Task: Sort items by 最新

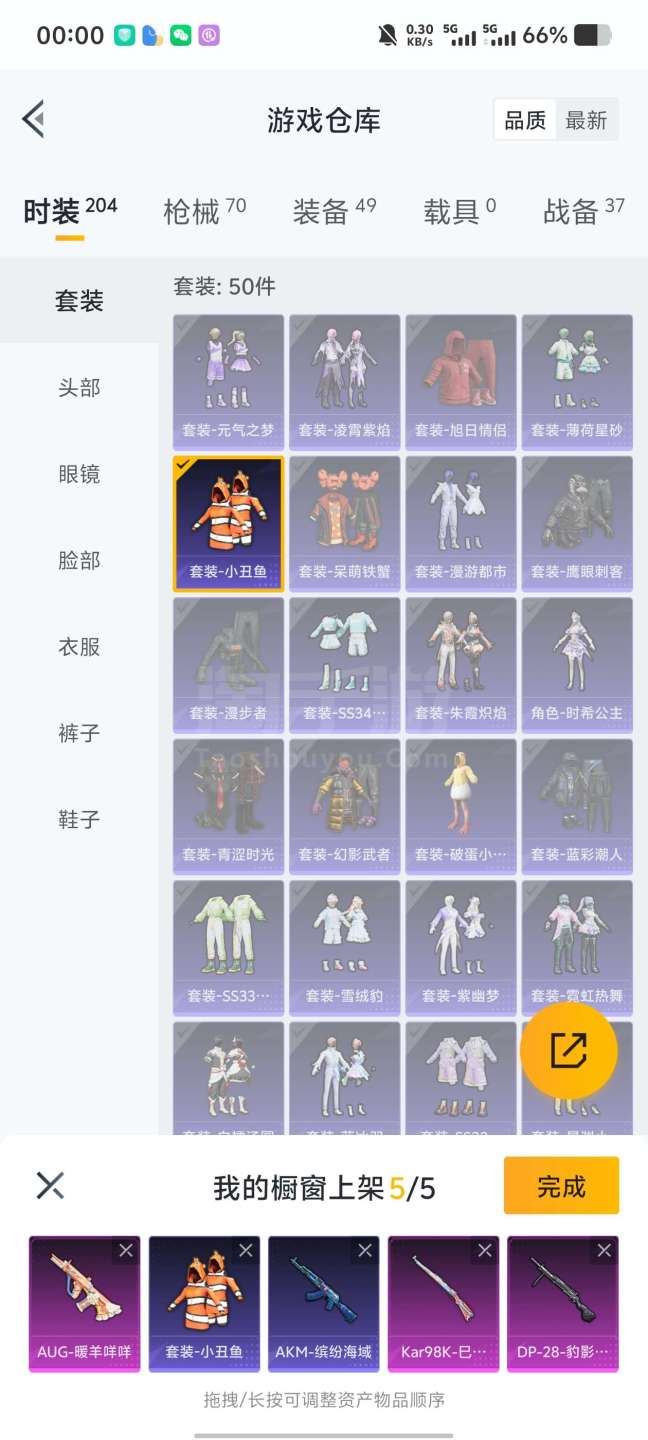Action: pyautogui.click(x=586, y=121)
